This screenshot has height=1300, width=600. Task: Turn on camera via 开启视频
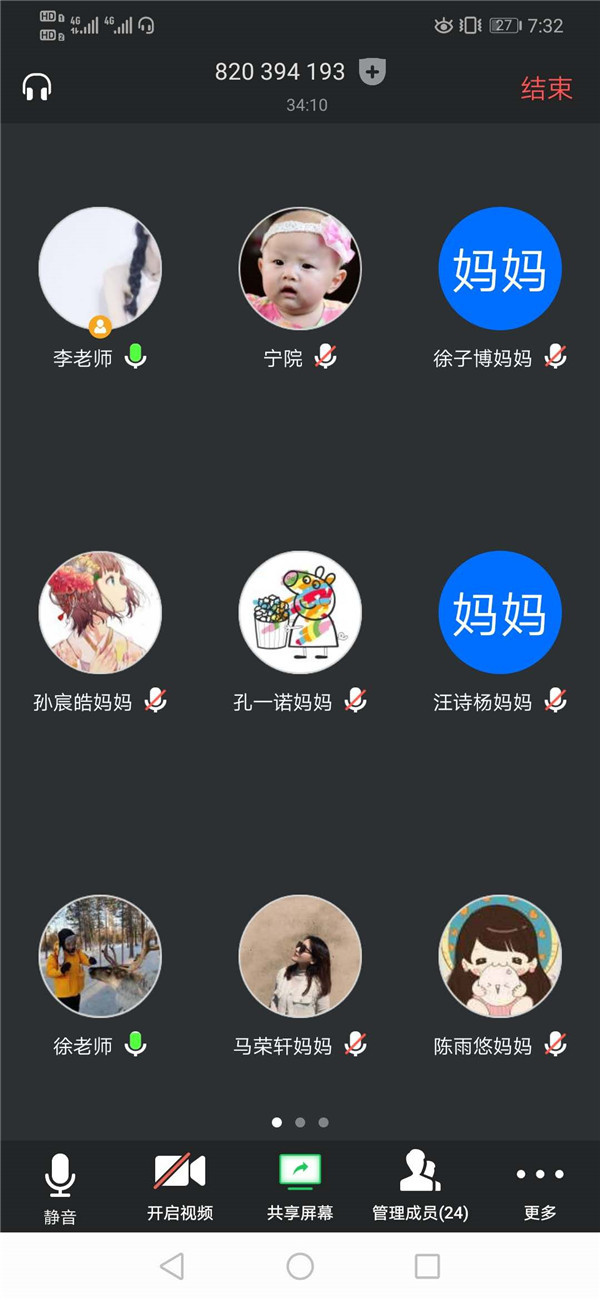click(180, 1187)
